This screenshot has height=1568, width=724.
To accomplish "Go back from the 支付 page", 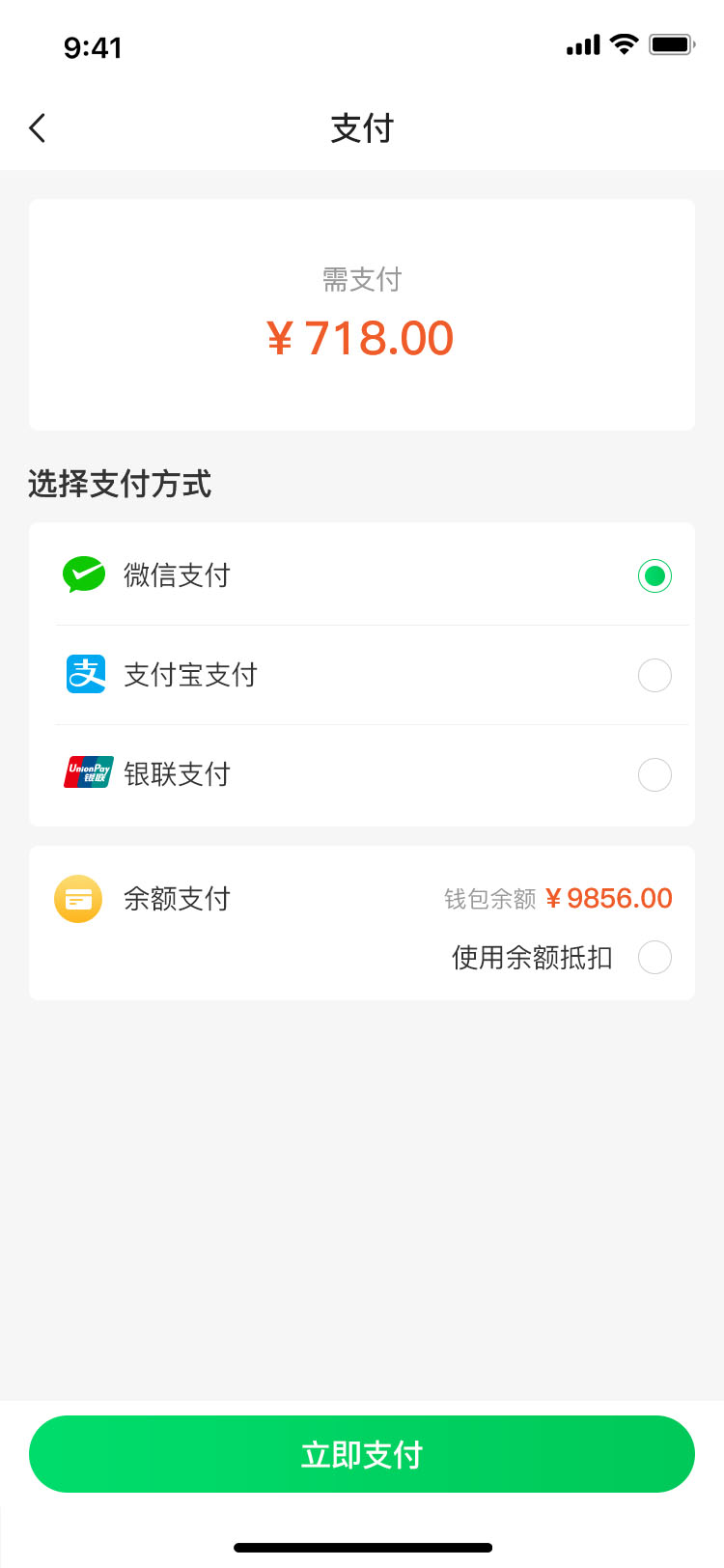I will click(x=38, y=128).
